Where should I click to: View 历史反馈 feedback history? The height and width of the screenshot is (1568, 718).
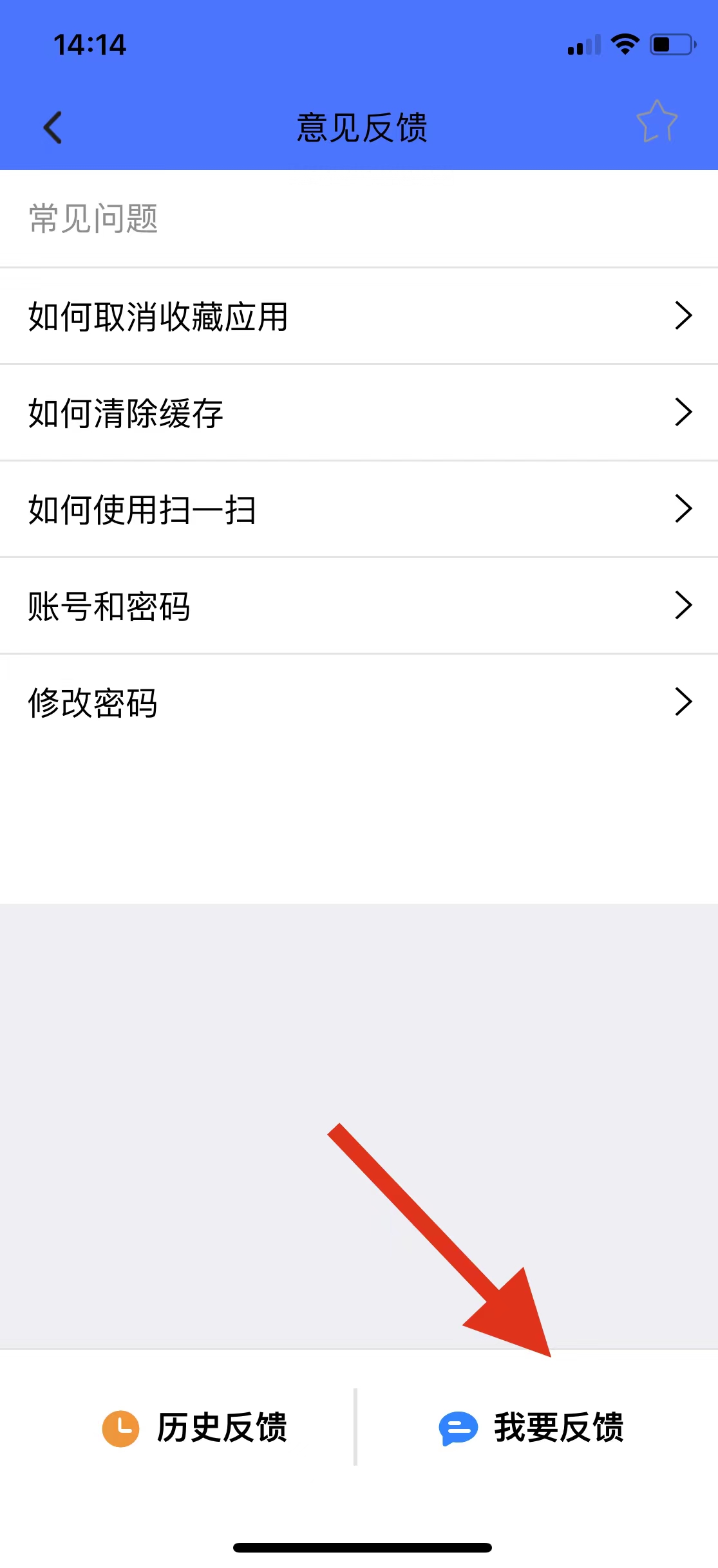[194, 1428]
